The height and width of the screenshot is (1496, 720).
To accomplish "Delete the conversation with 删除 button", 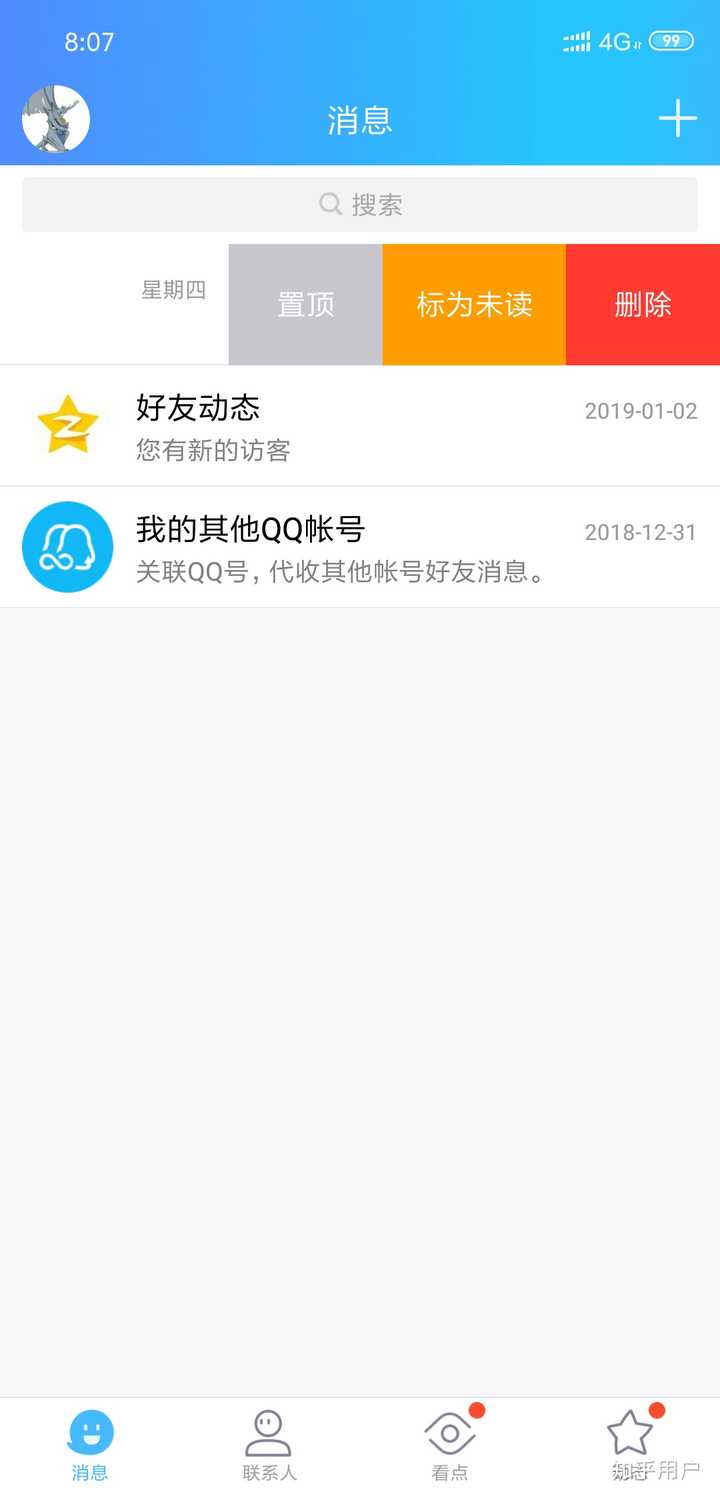I will 641,304.
